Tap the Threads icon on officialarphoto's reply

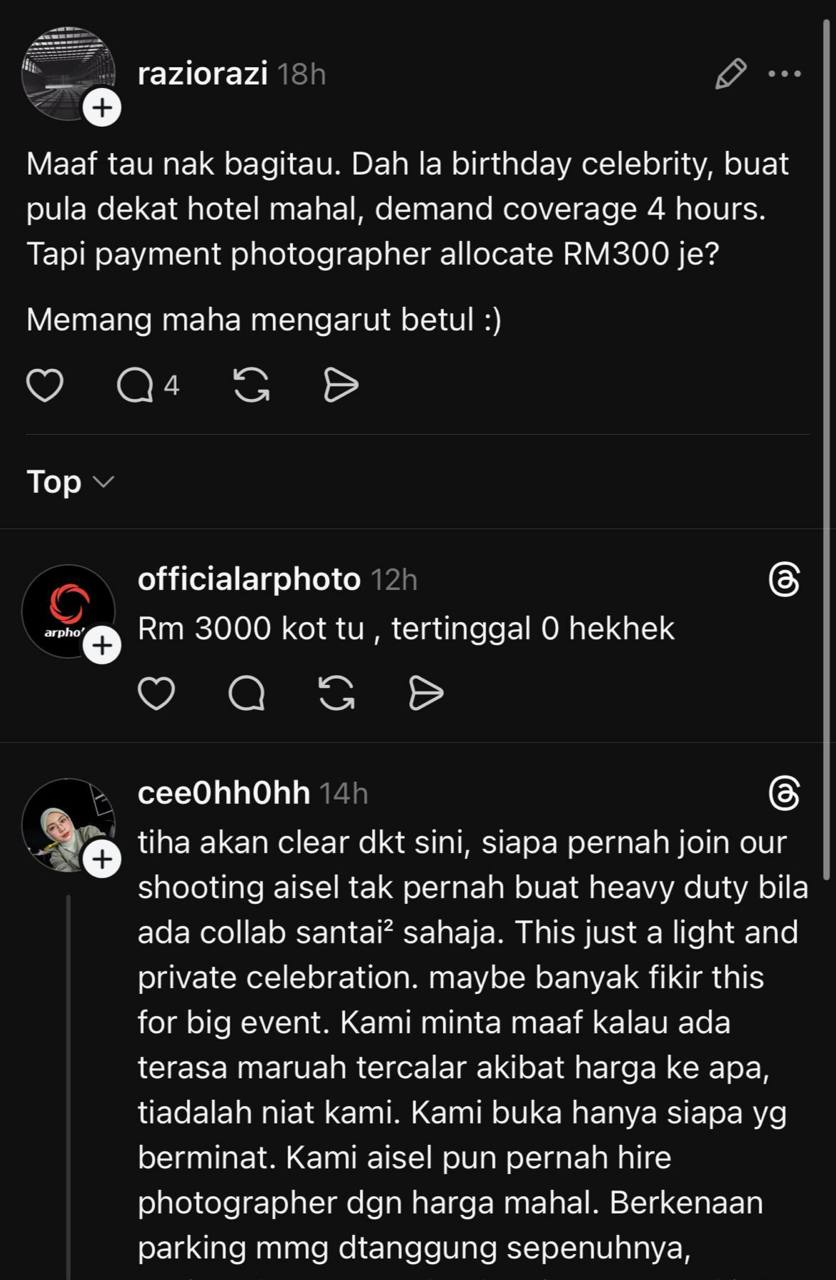click(x=785, y=580)
